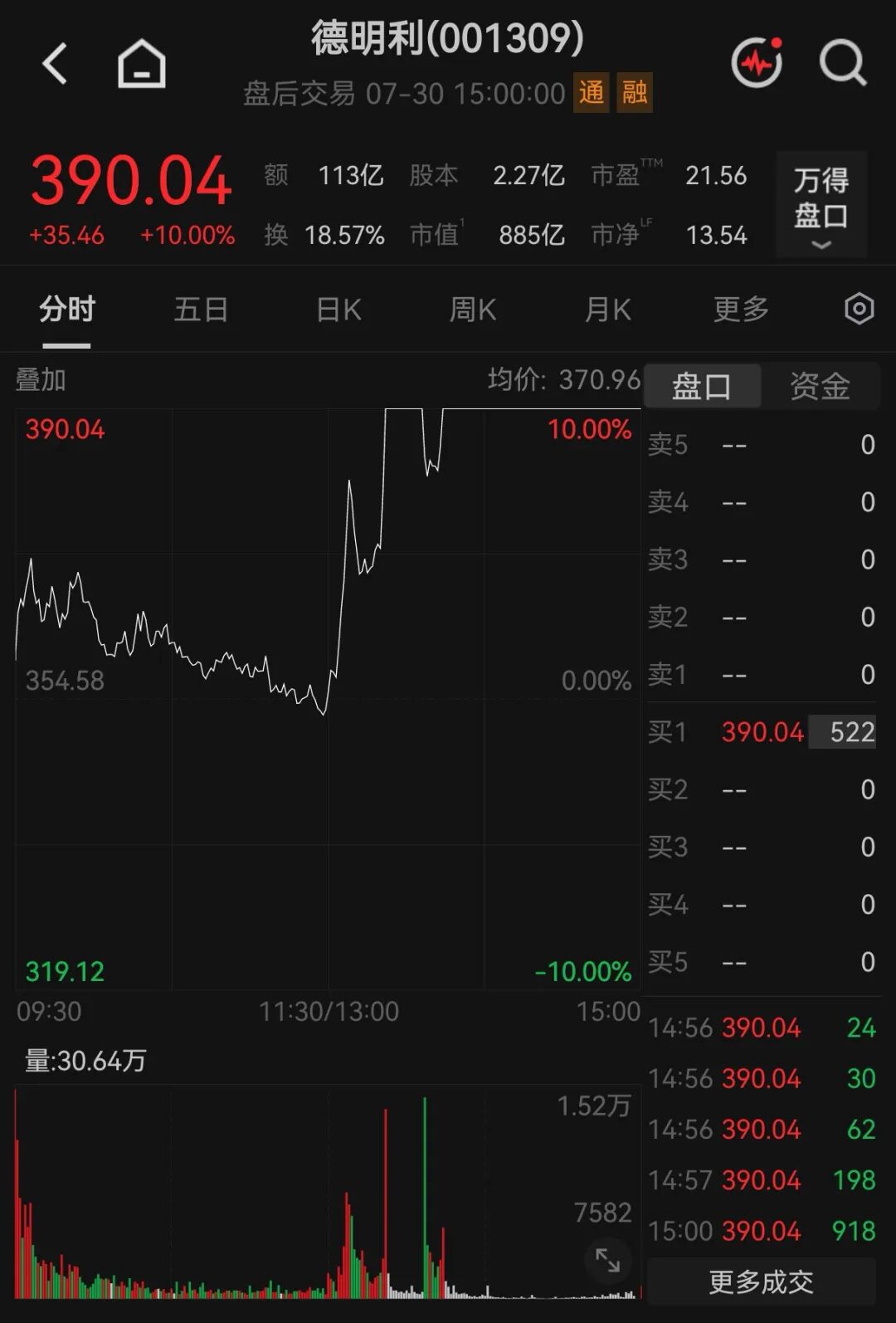
Task: Search for another stock
Action: [843, 63]
